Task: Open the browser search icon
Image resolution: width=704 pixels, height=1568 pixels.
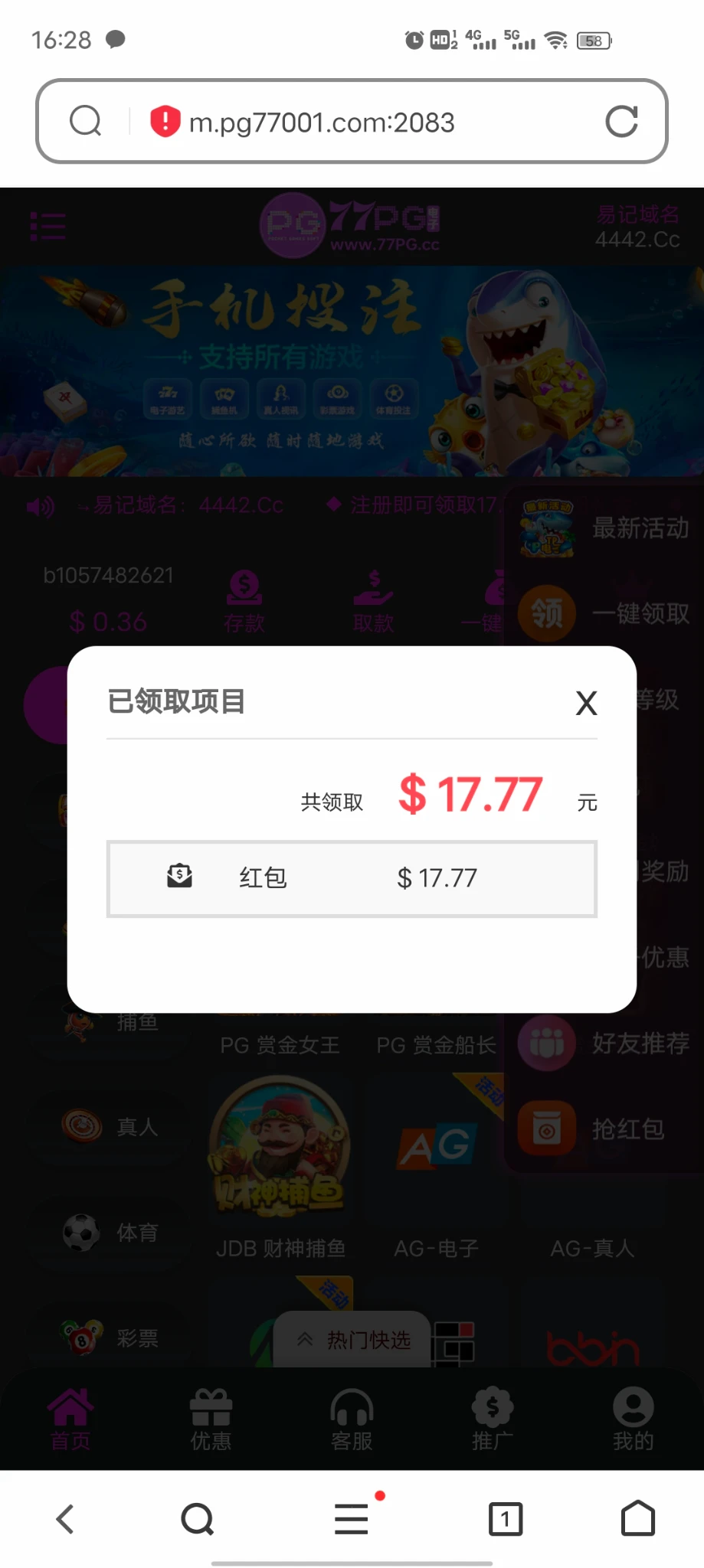Action: coord(85,121)
